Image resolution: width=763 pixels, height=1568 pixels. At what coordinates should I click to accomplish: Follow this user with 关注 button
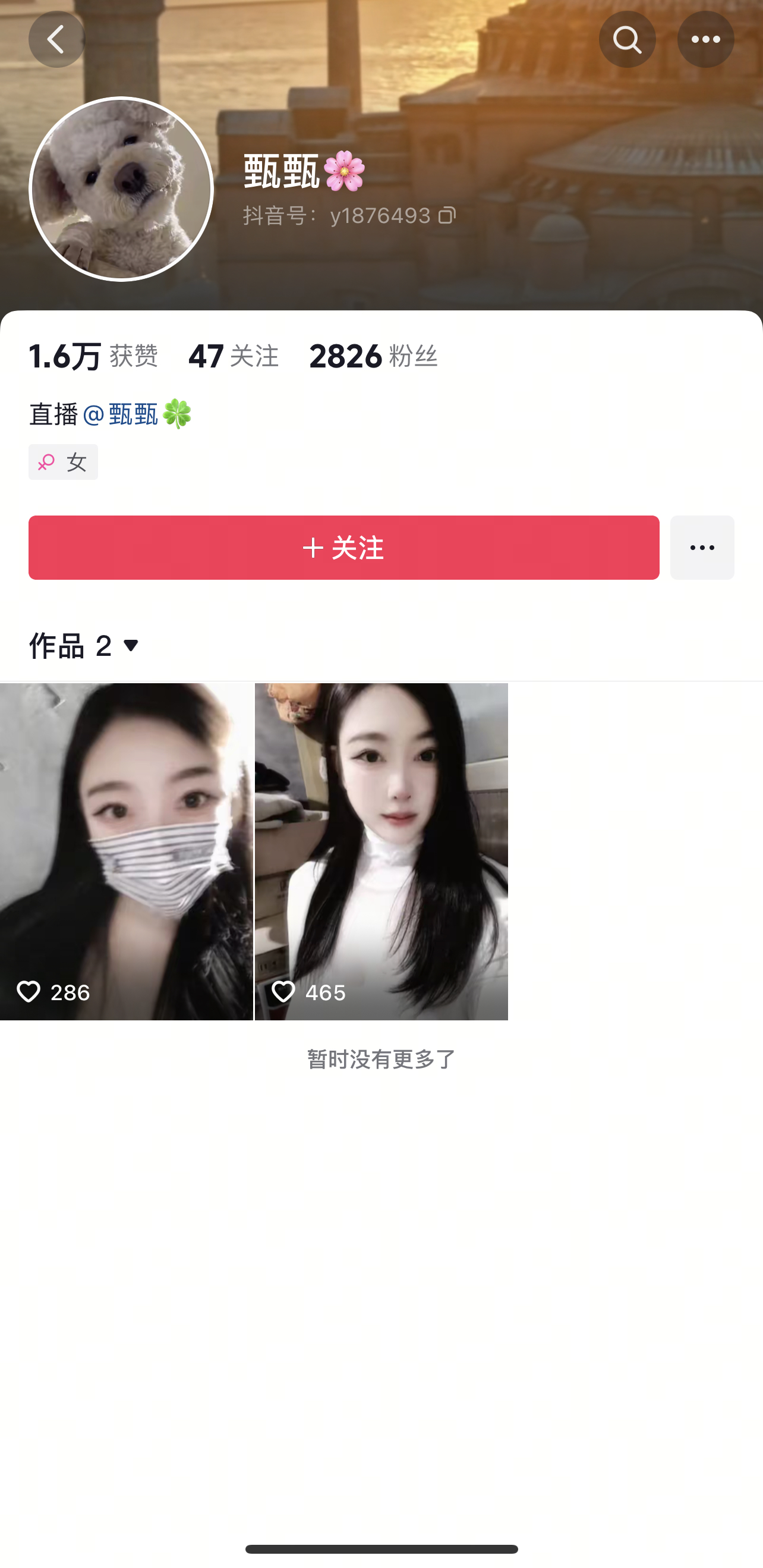344,547
